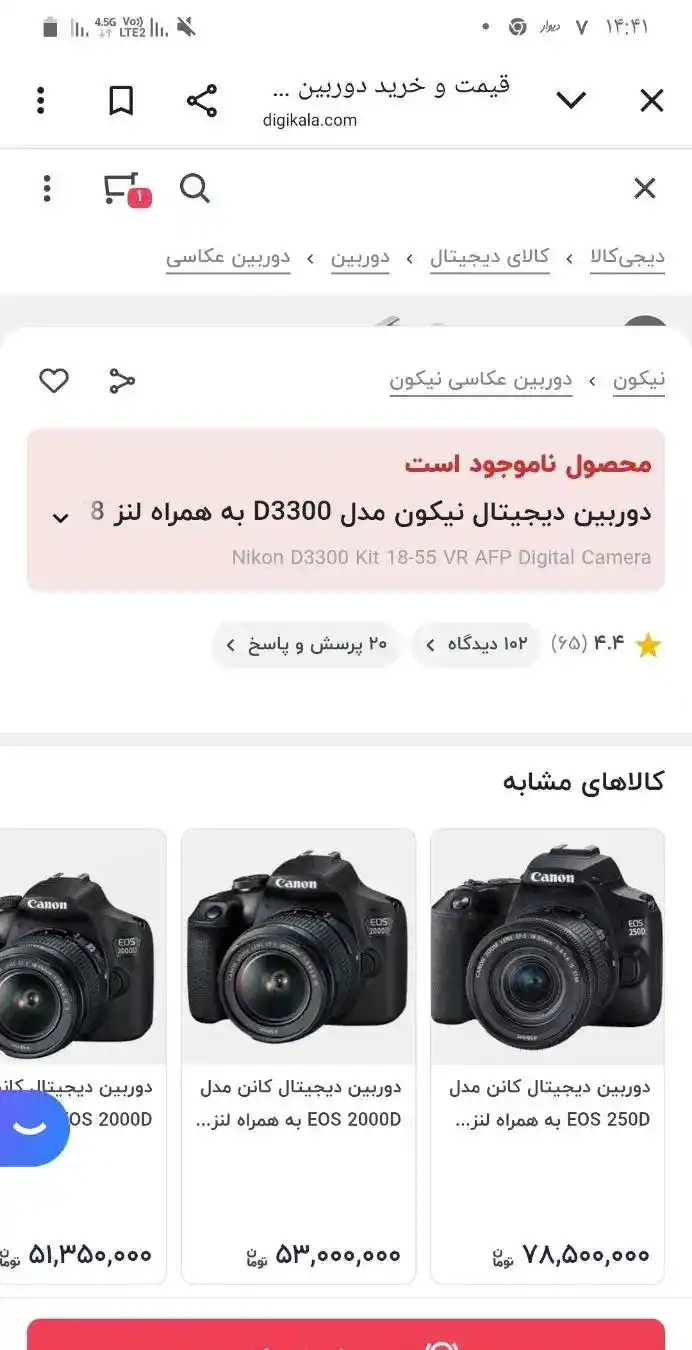The height and width of the screenshot is (1350, 692).
Task: Share this Nikon D3300 product
Action: [x=122, y=381]
